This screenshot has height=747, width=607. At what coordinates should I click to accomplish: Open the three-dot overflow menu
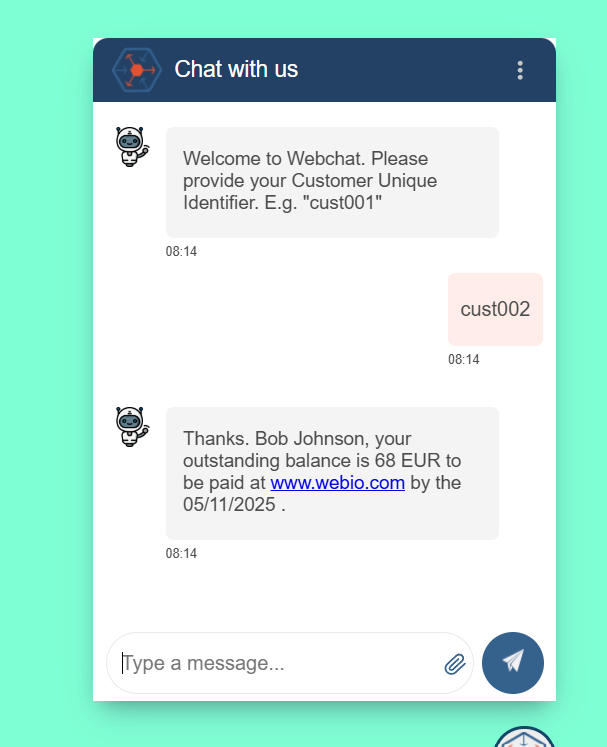pos(520,70)
